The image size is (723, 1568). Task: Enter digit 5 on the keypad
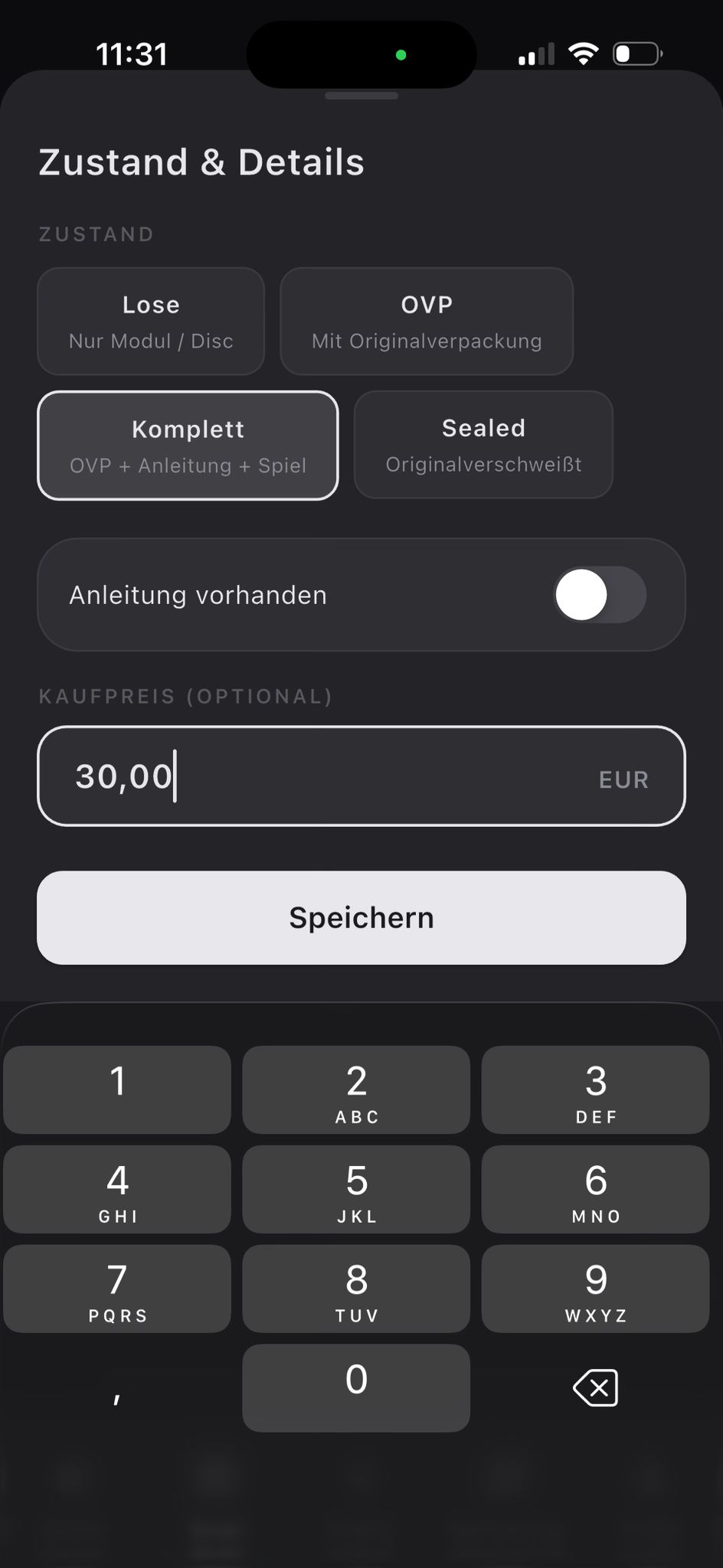click(356, 1189)
